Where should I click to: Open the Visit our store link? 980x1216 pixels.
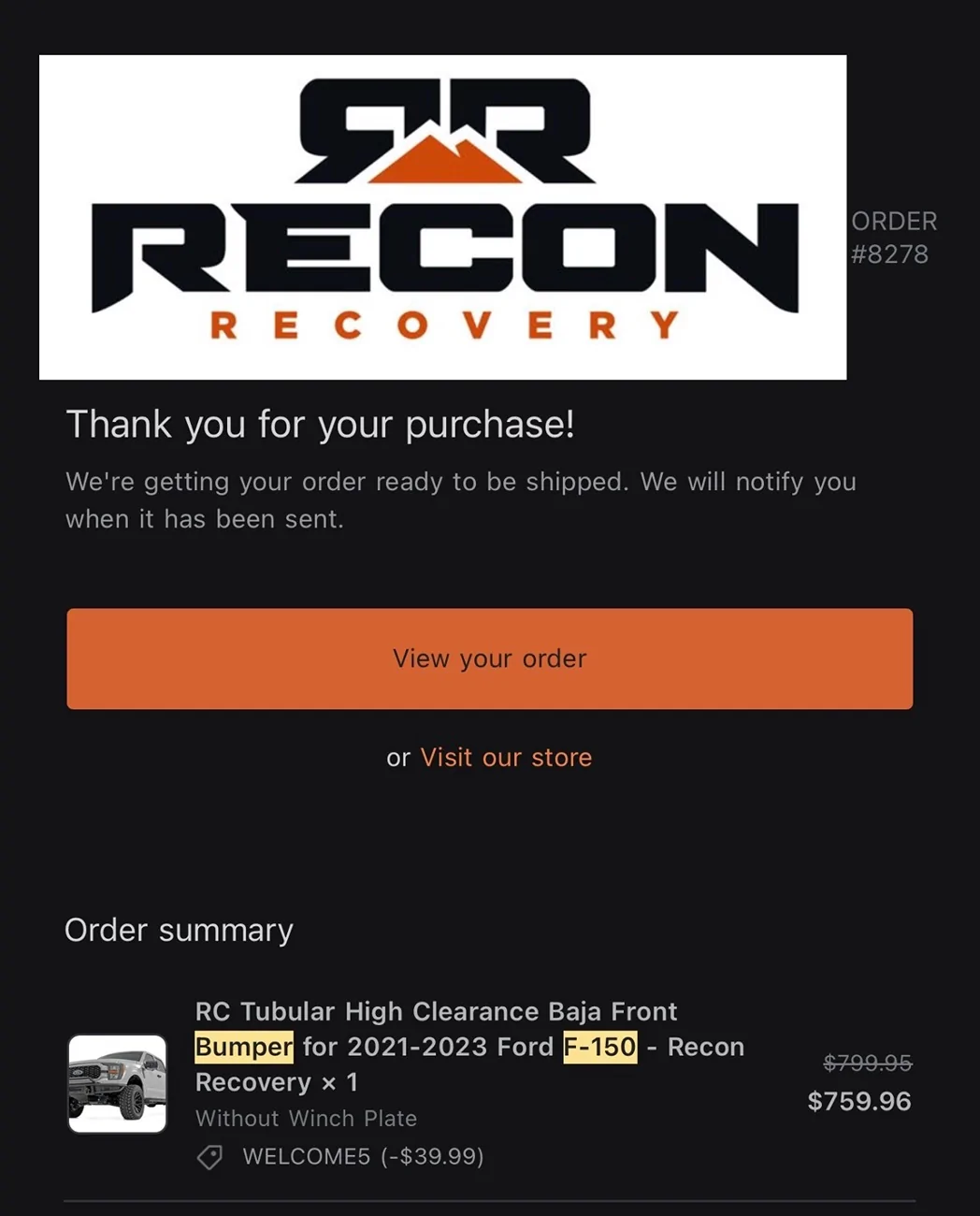coord(506,757)
